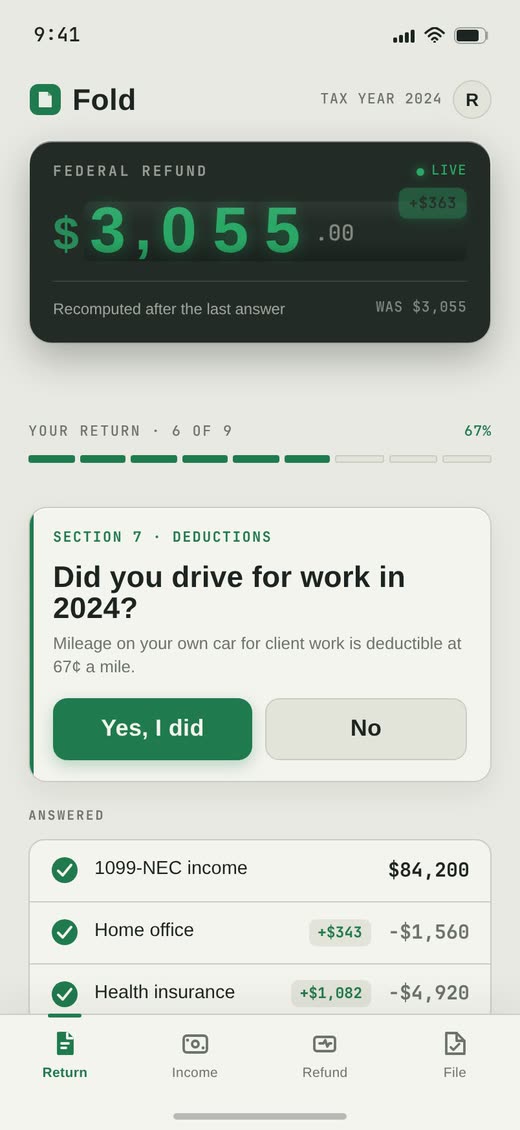The image size is (520, 1130).
Task: Open the Federal Refund card
Action: 260,241
